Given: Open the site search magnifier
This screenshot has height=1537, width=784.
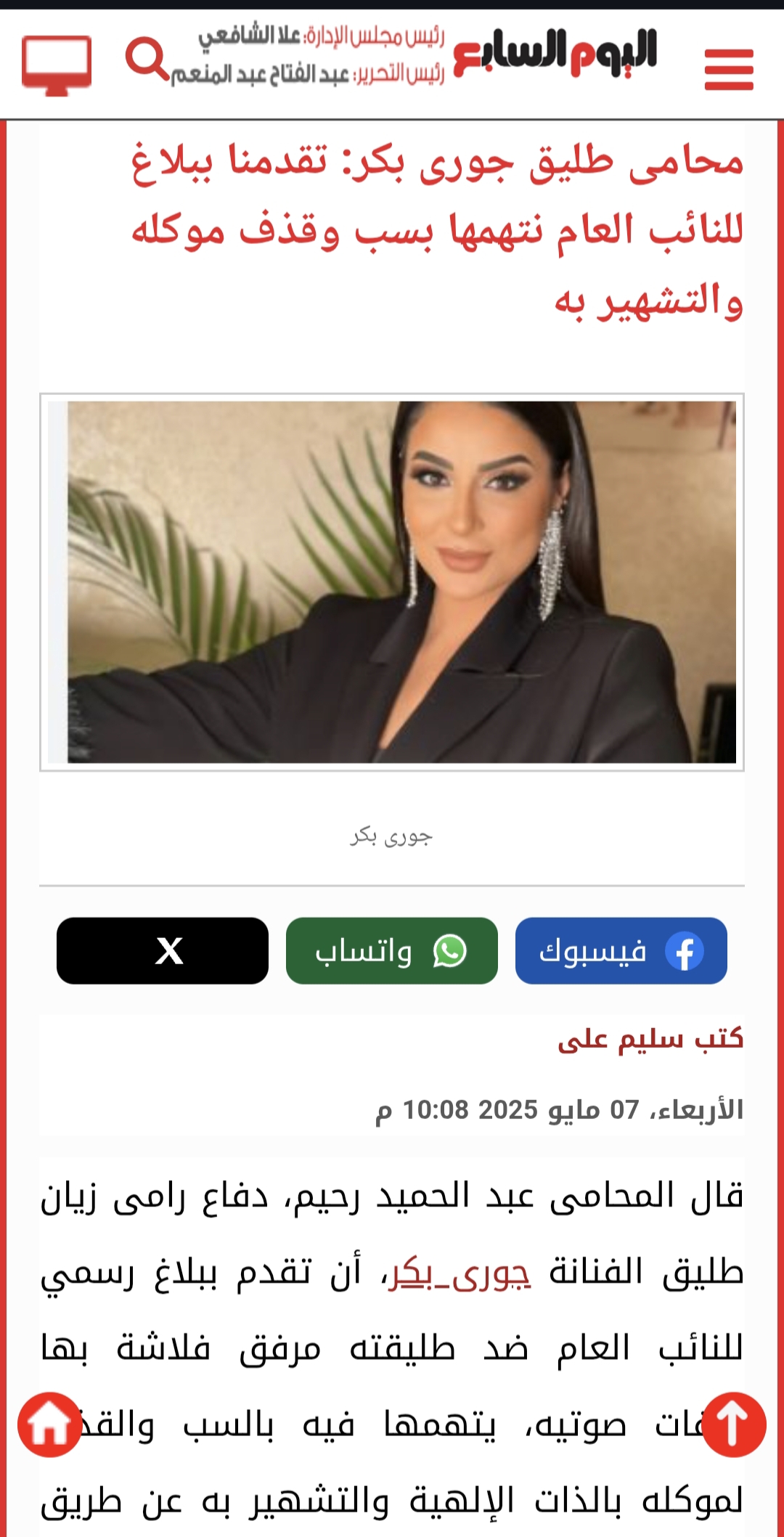Looking at the screenshot, I should click(147, 60).
